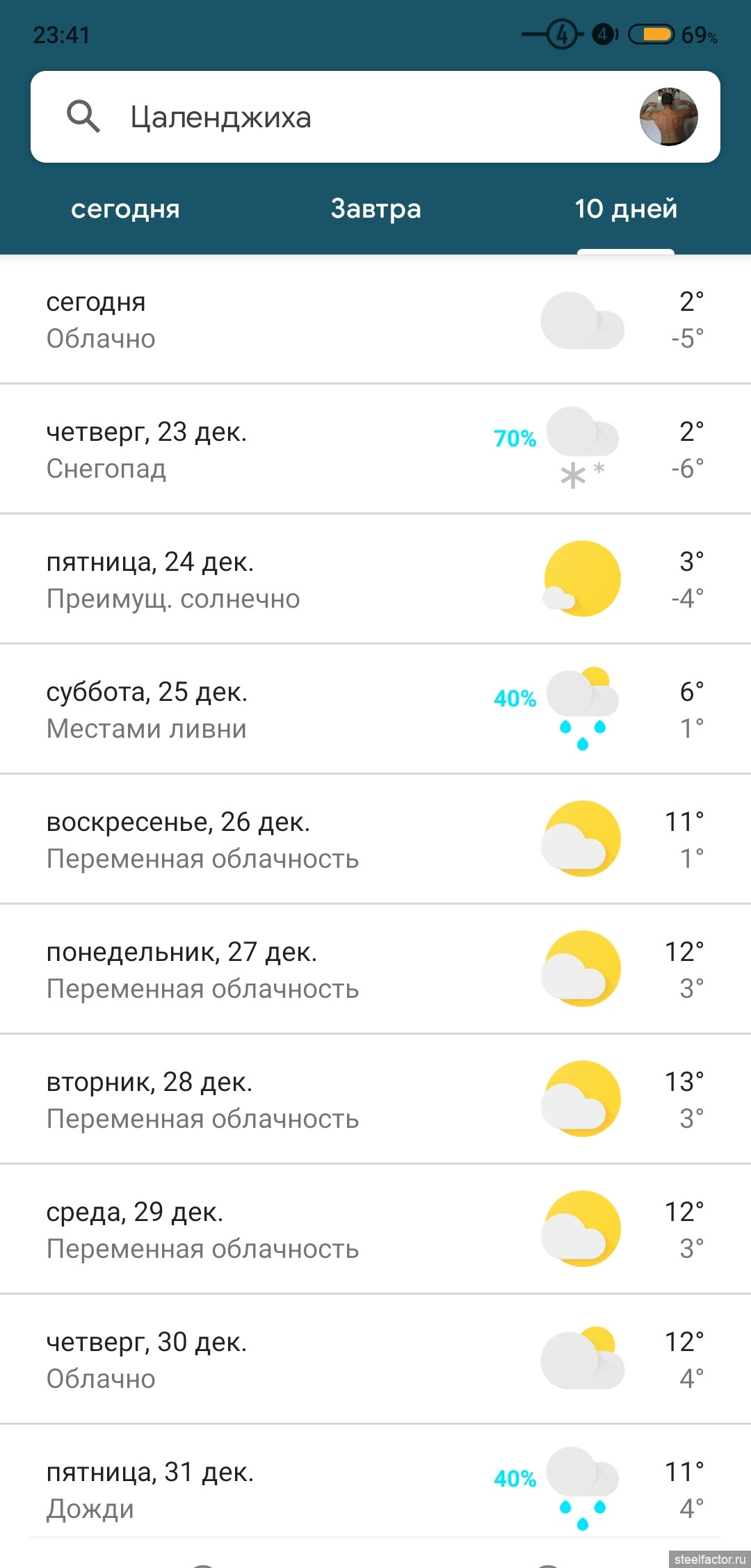
Task: Select the 10 дней tab
Action: click(x=626, y=209)
